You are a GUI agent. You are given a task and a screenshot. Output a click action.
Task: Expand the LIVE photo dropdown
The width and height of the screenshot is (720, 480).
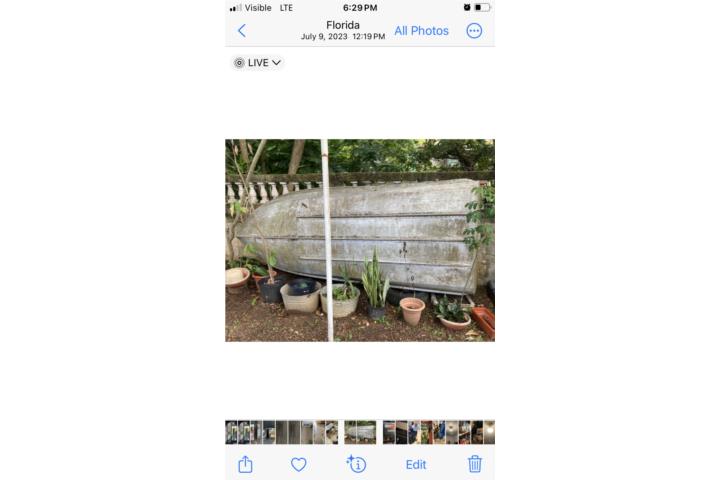click(258, 63)
